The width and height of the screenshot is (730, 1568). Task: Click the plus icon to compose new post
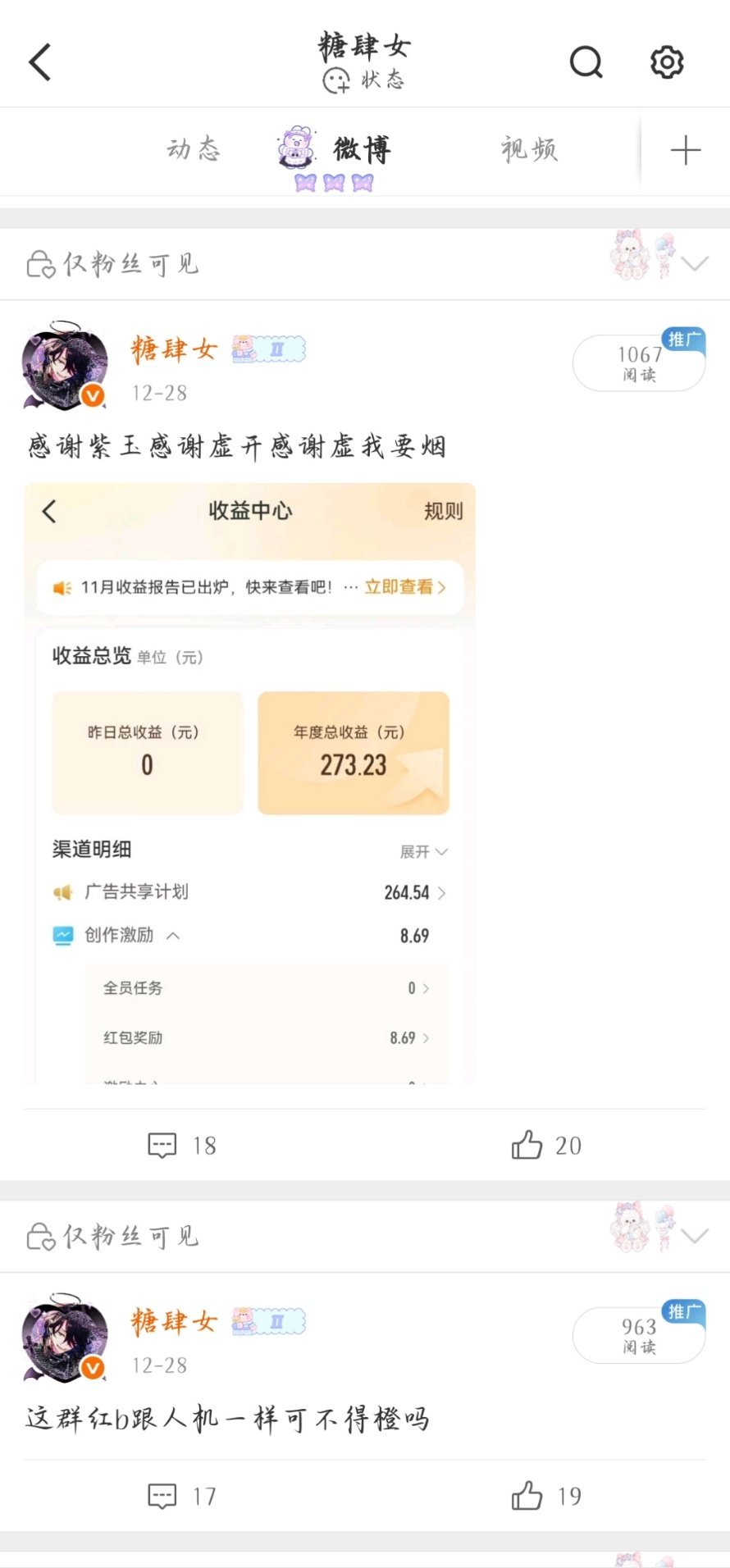tap(686, 150)
